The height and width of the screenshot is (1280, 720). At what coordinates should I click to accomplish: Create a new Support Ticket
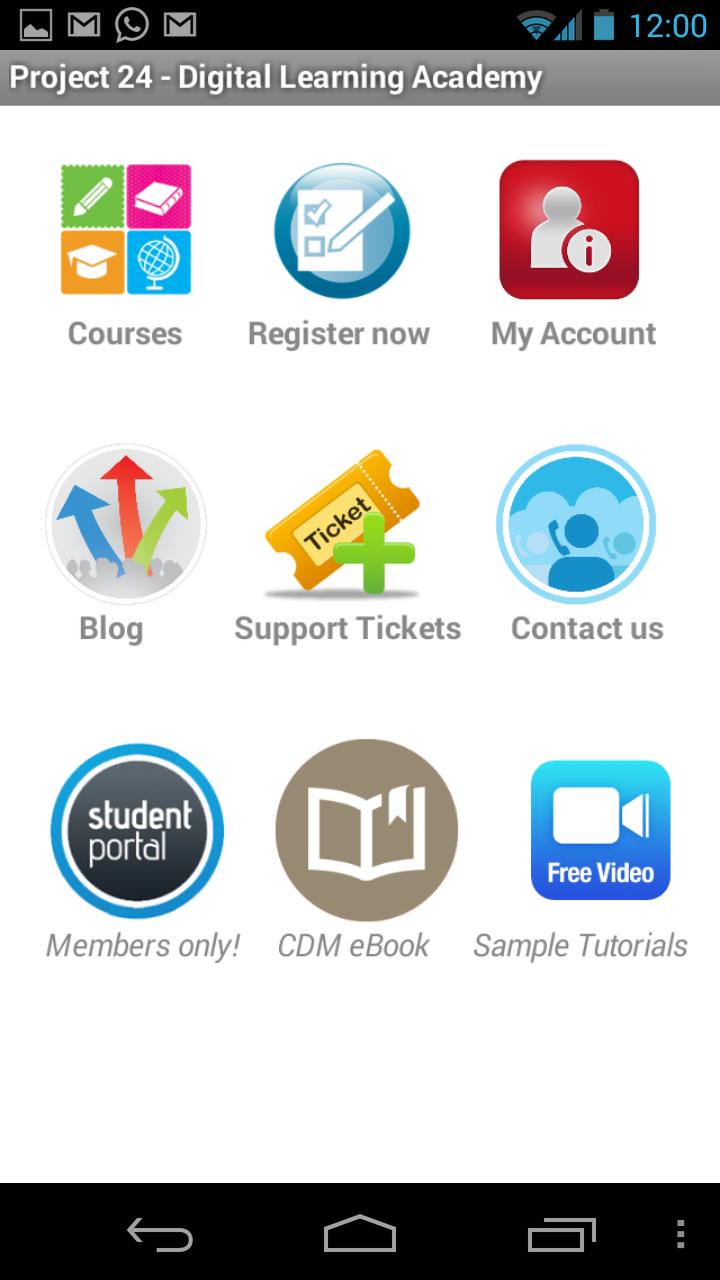point(347,523)
